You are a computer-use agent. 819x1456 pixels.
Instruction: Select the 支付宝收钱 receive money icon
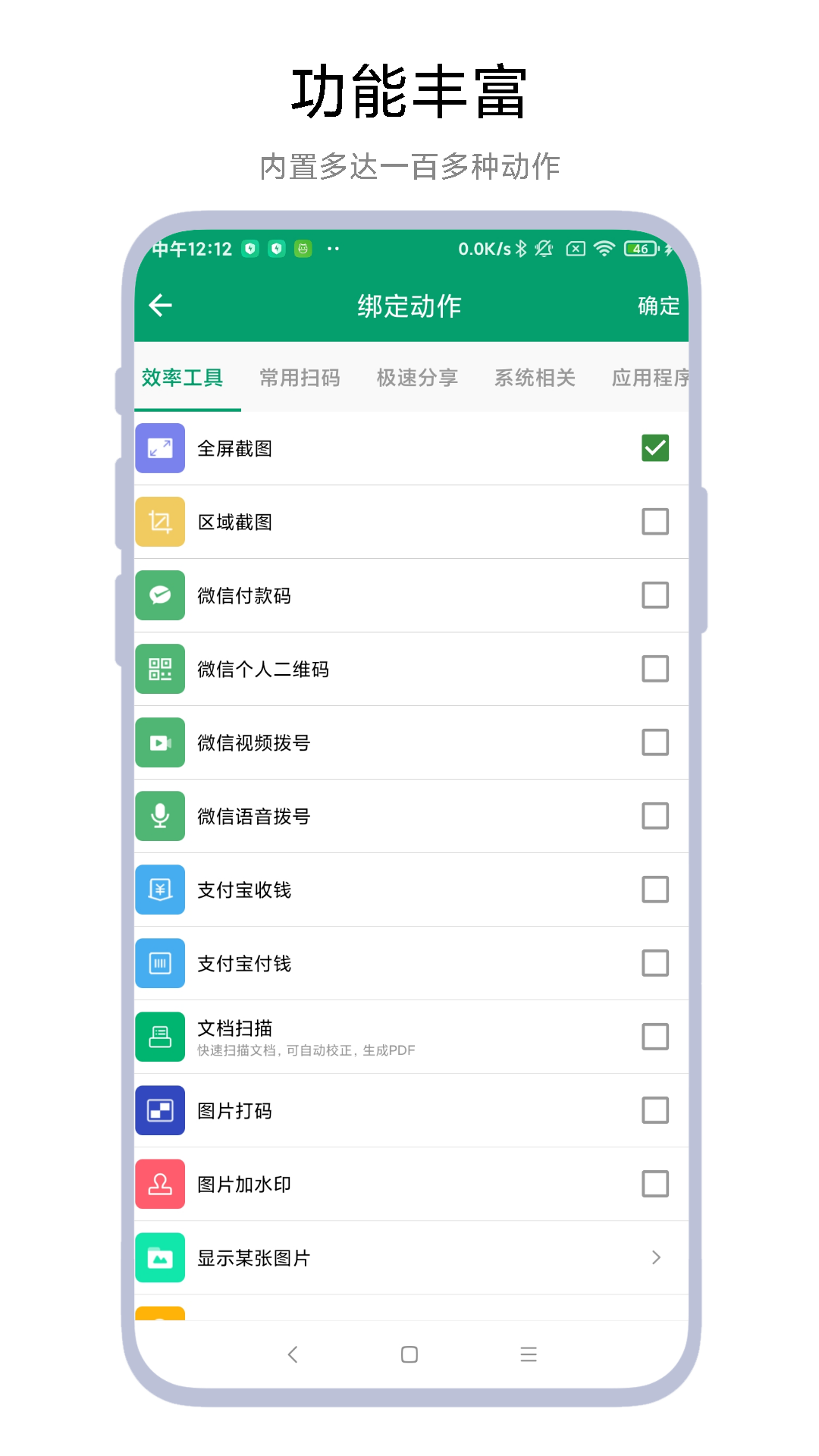point(159,890)
